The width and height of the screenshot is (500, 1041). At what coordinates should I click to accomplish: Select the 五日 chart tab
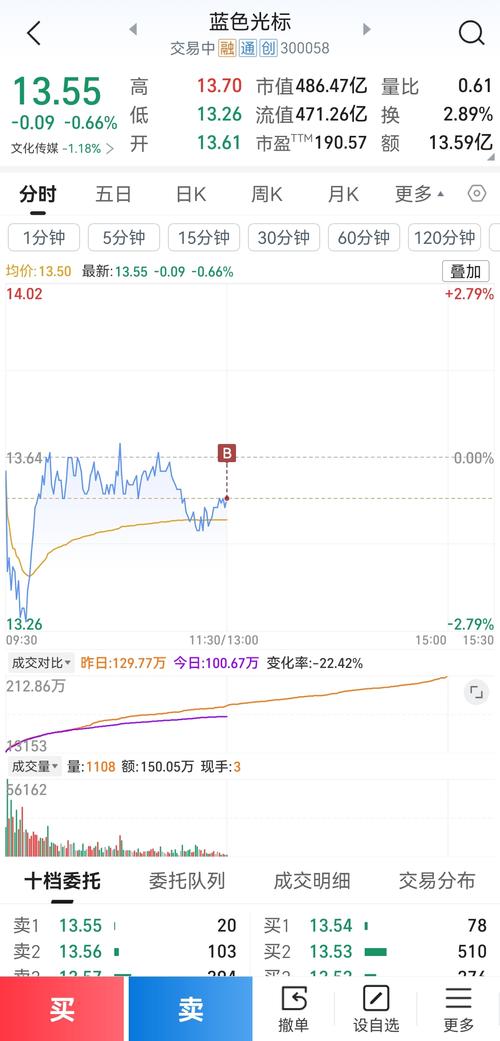[x=114, y=195]
